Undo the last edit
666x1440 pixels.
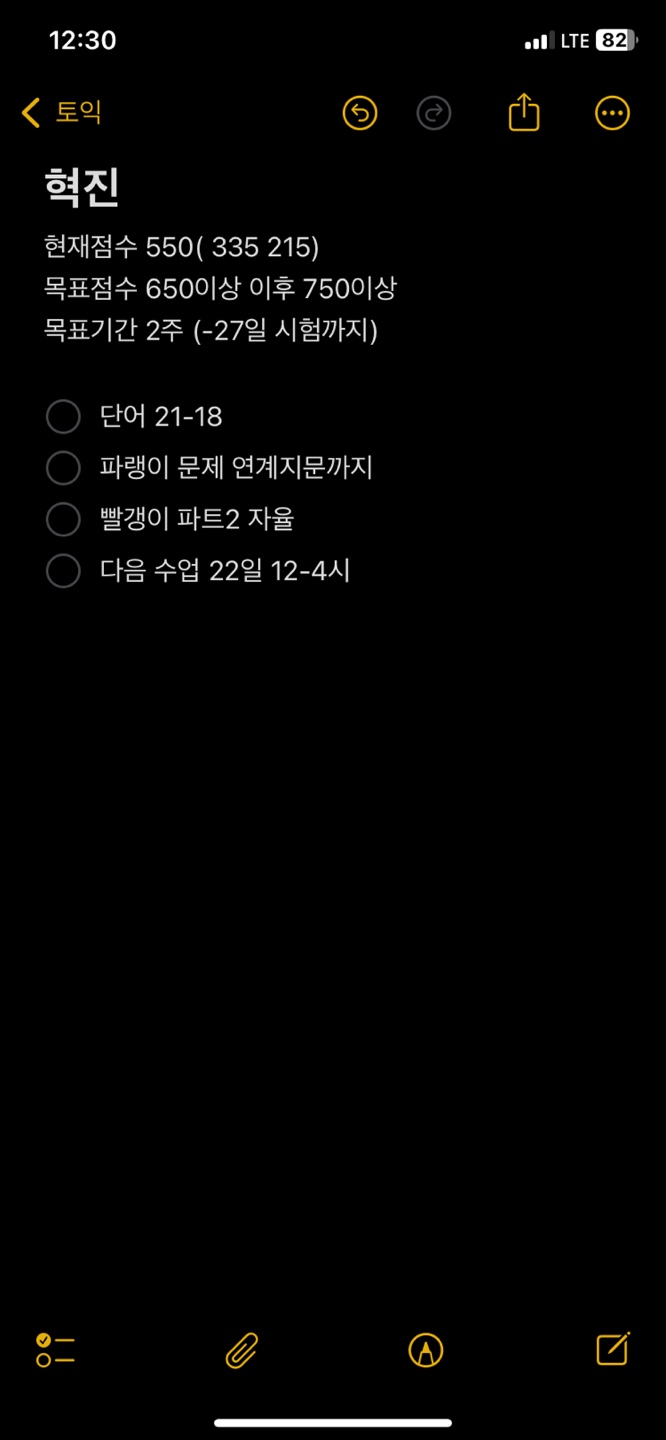(360, 113)
